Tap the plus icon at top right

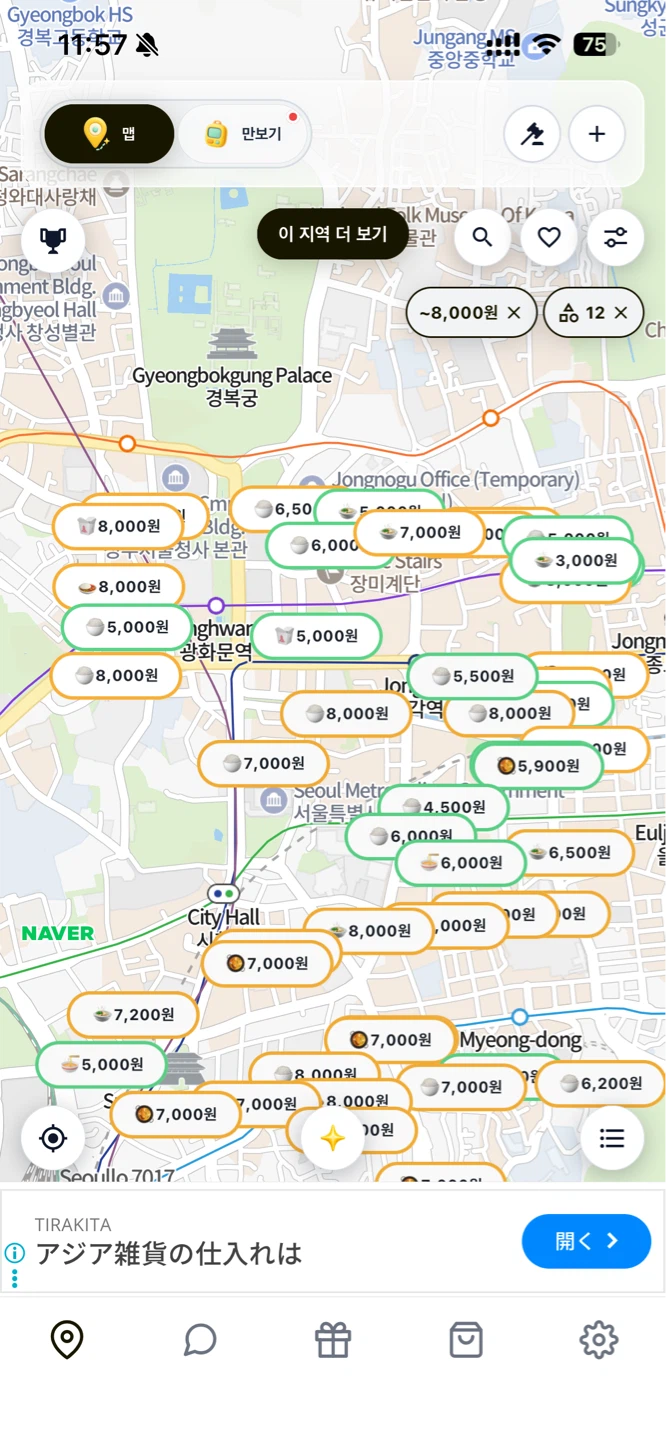[x=597, y=134]
